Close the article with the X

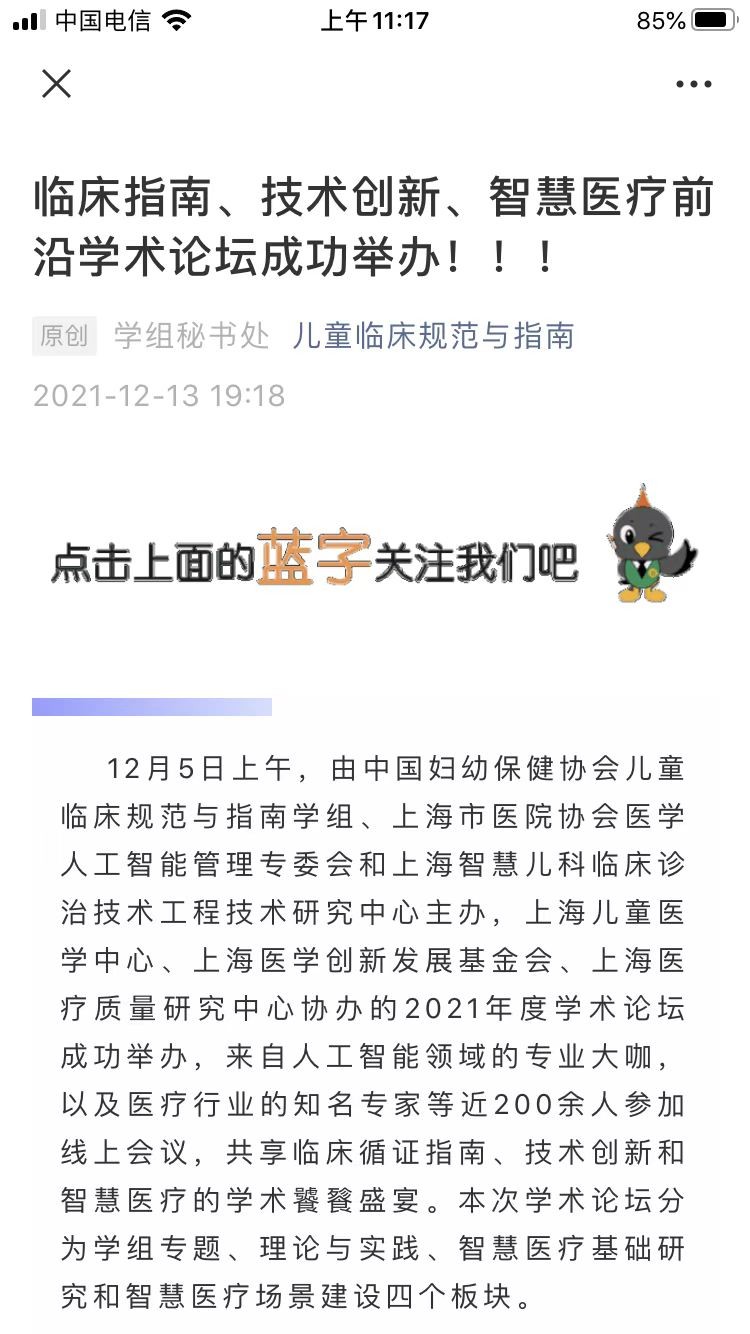[57, 84]
